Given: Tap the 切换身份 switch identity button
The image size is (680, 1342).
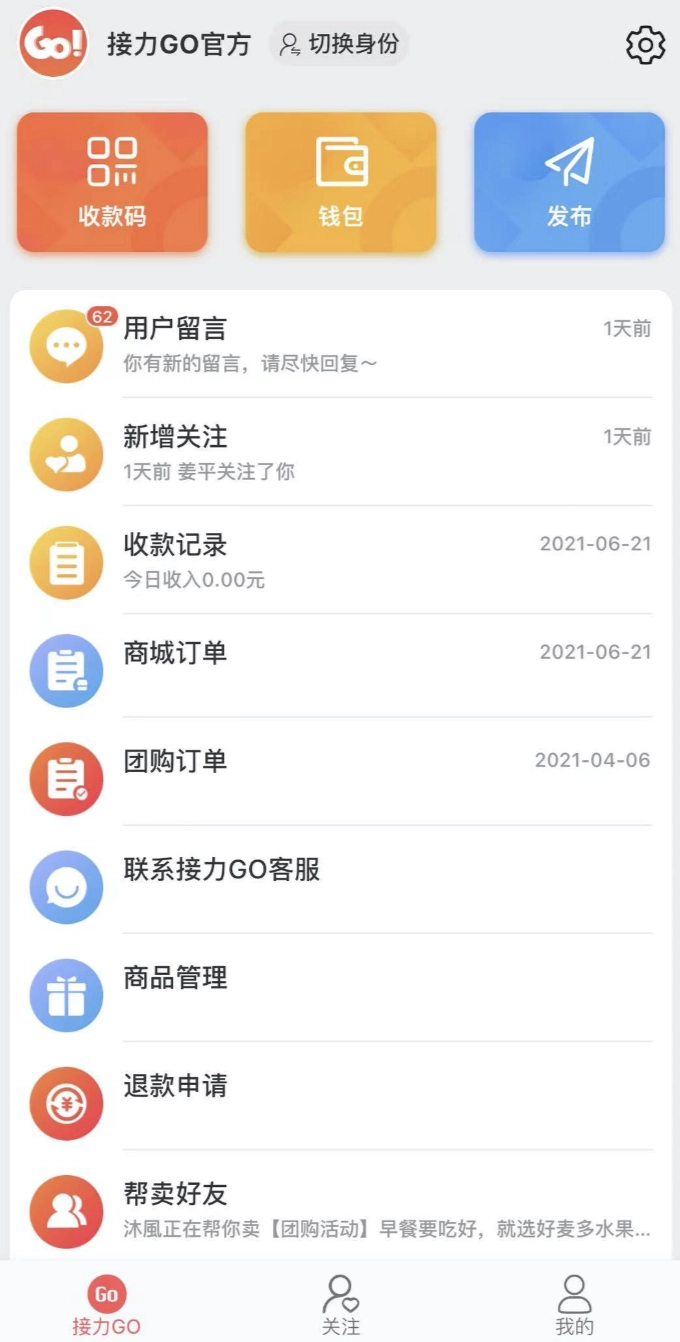Looking at the screenshot, I should point(340,44).
